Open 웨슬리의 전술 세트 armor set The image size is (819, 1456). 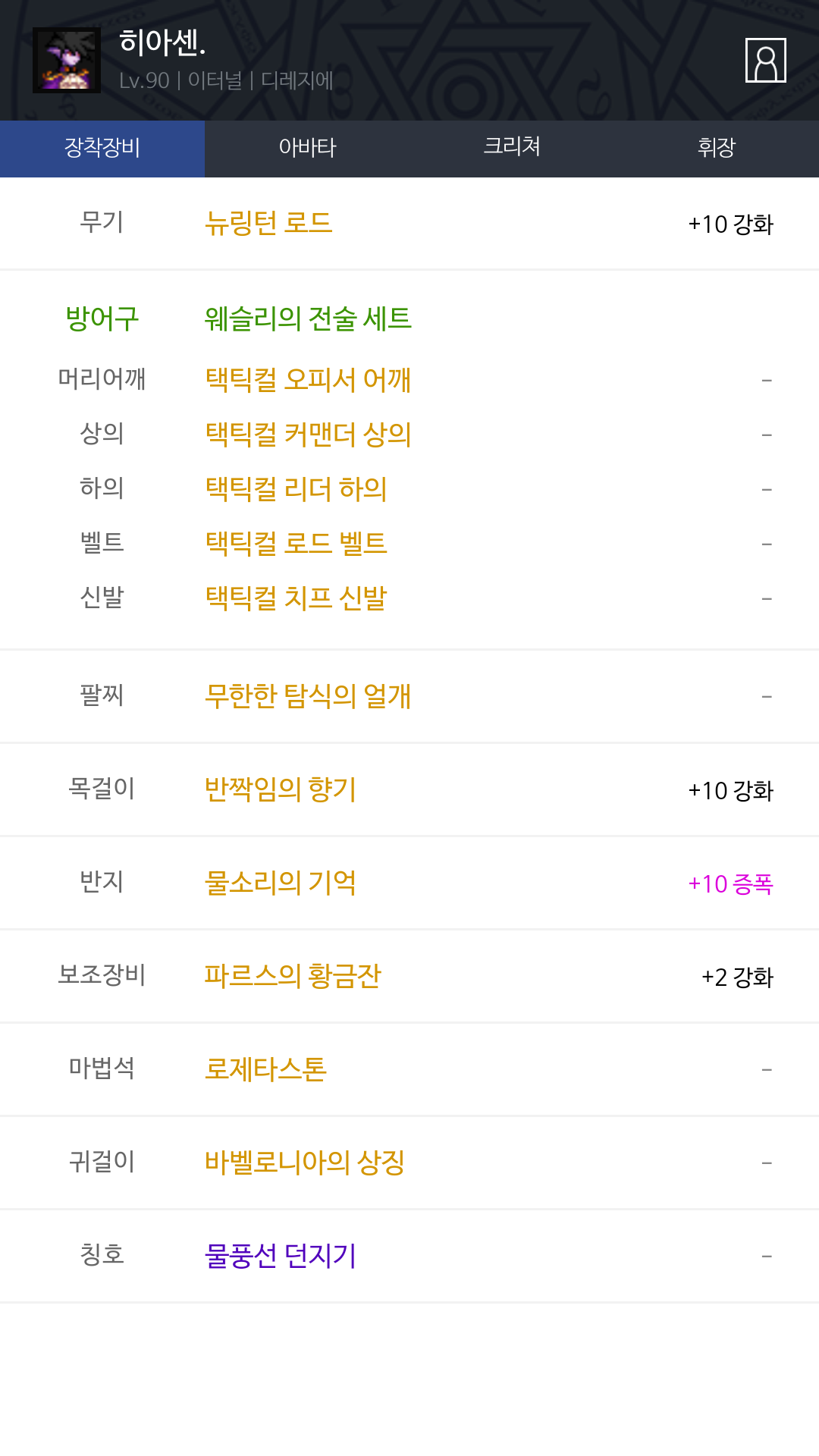(308, 318)
